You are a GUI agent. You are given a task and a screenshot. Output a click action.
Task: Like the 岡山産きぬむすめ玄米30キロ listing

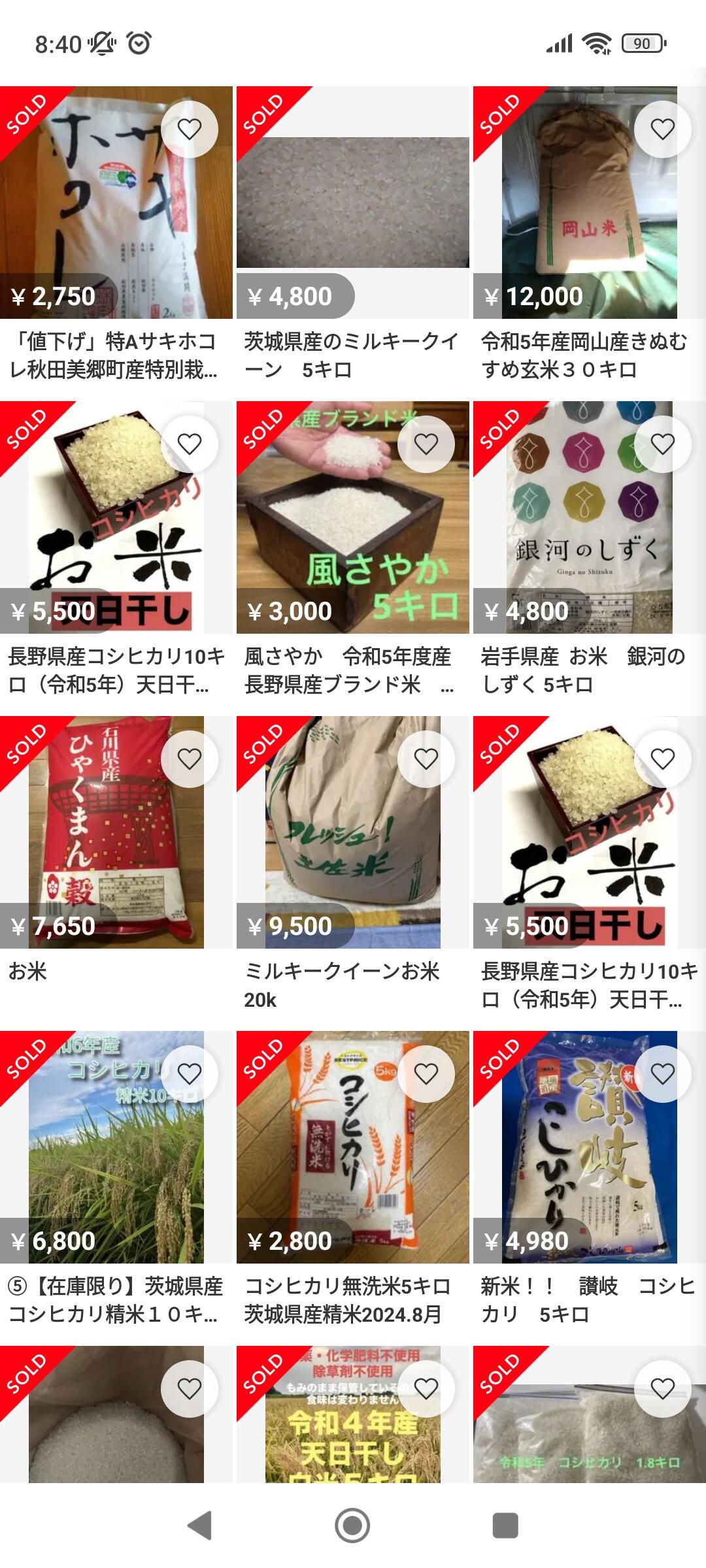click(662, 129)
